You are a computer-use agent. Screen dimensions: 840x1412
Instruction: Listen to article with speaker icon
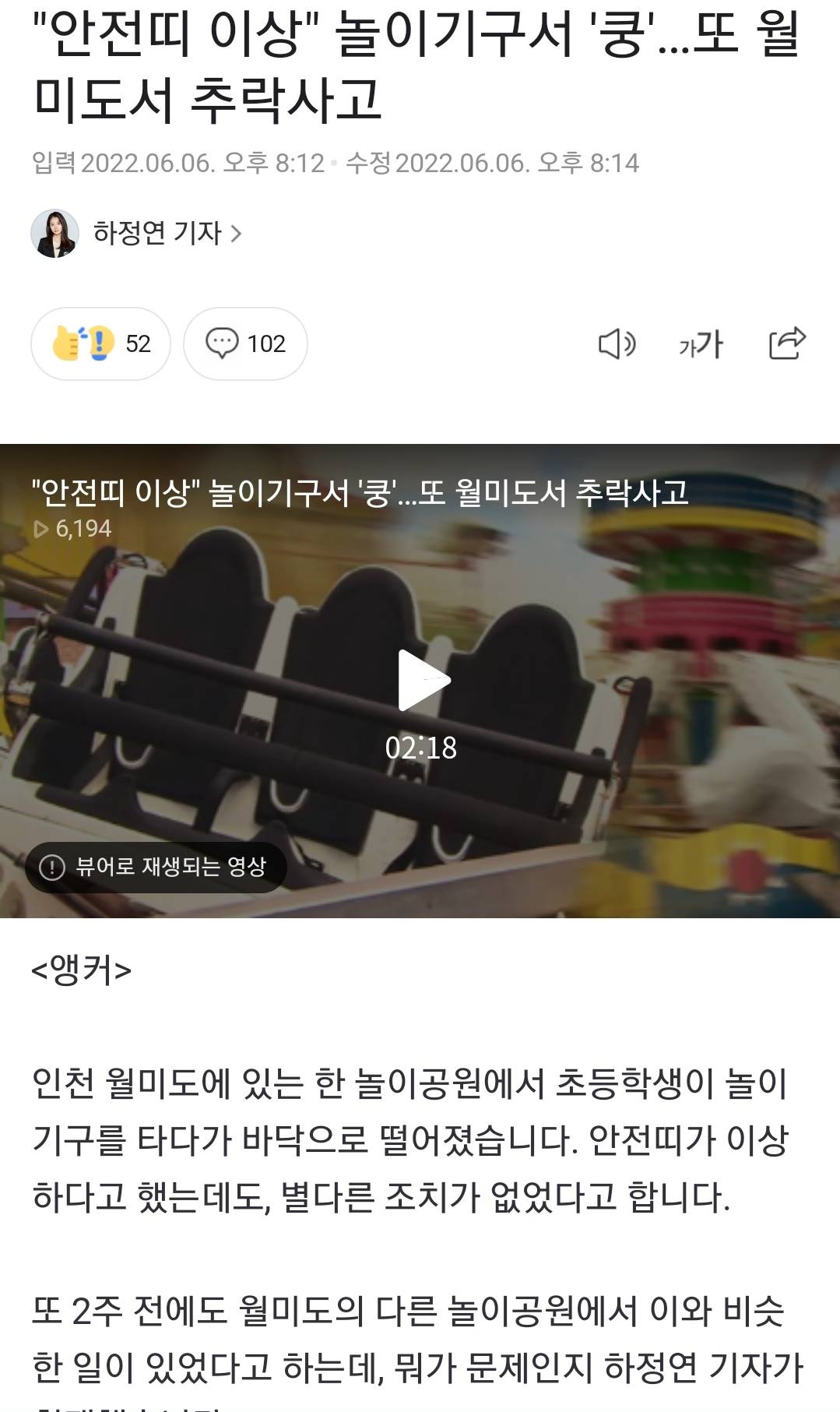617,343
